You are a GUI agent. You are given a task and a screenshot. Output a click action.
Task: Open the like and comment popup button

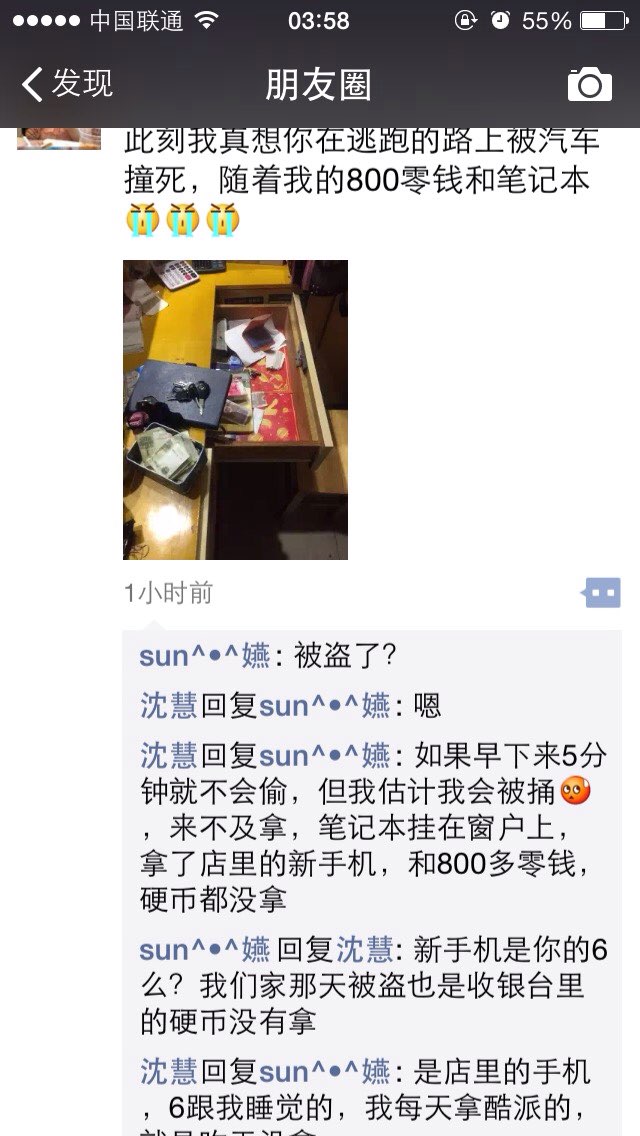click(602, 593)
